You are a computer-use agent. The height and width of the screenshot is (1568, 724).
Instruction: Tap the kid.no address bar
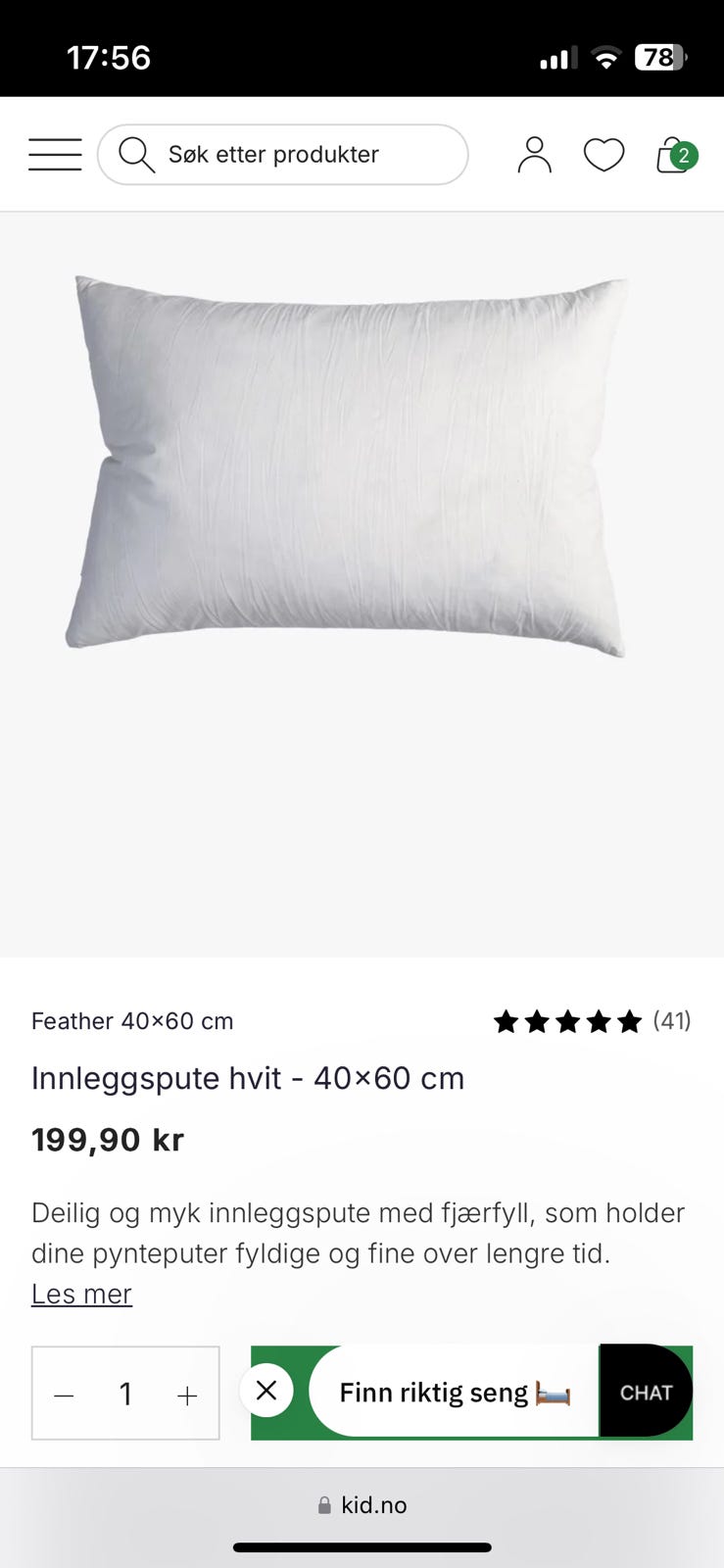362,1505
